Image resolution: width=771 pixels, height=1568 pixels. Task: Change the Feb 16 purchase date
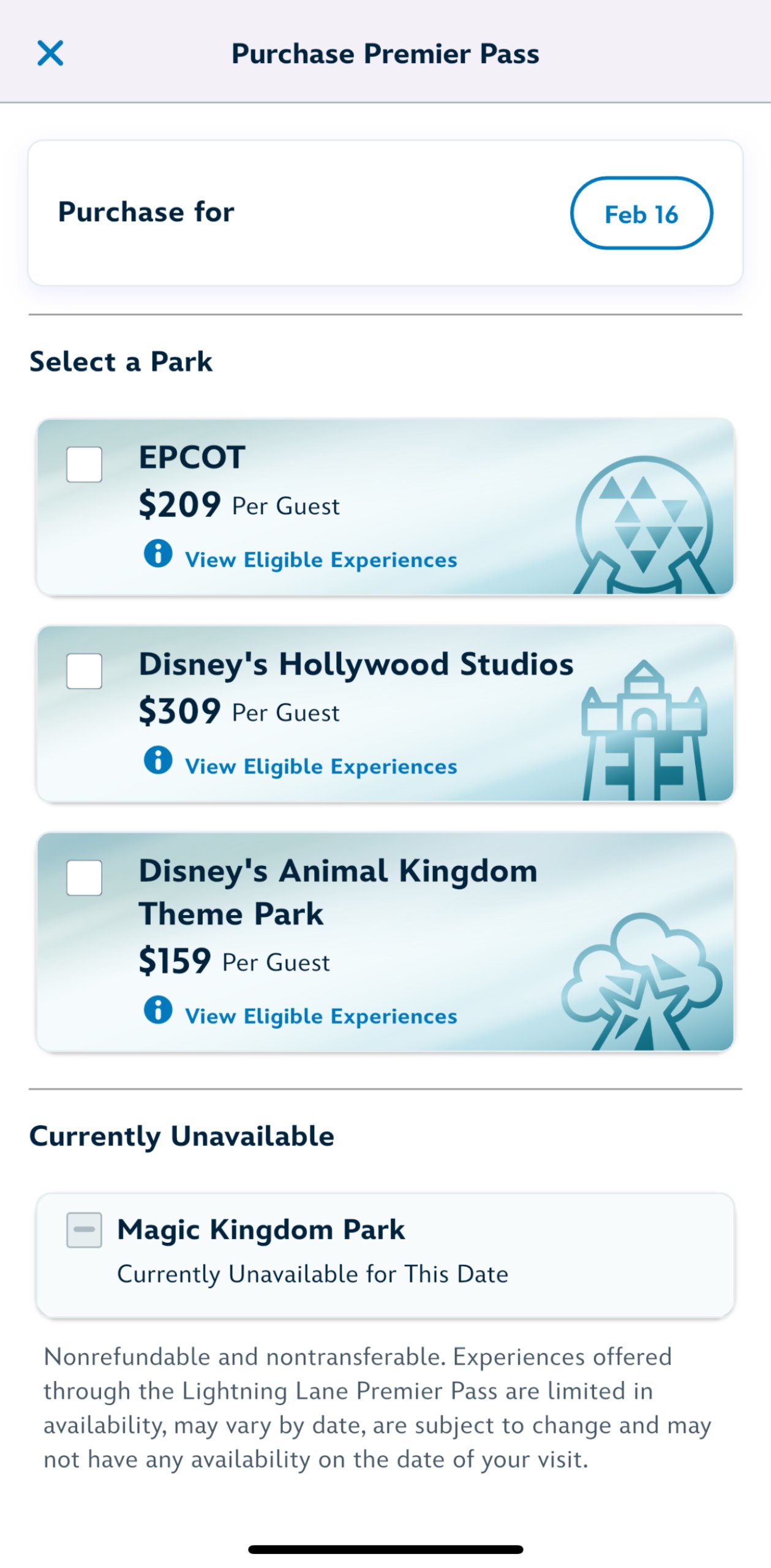(641, 214)
